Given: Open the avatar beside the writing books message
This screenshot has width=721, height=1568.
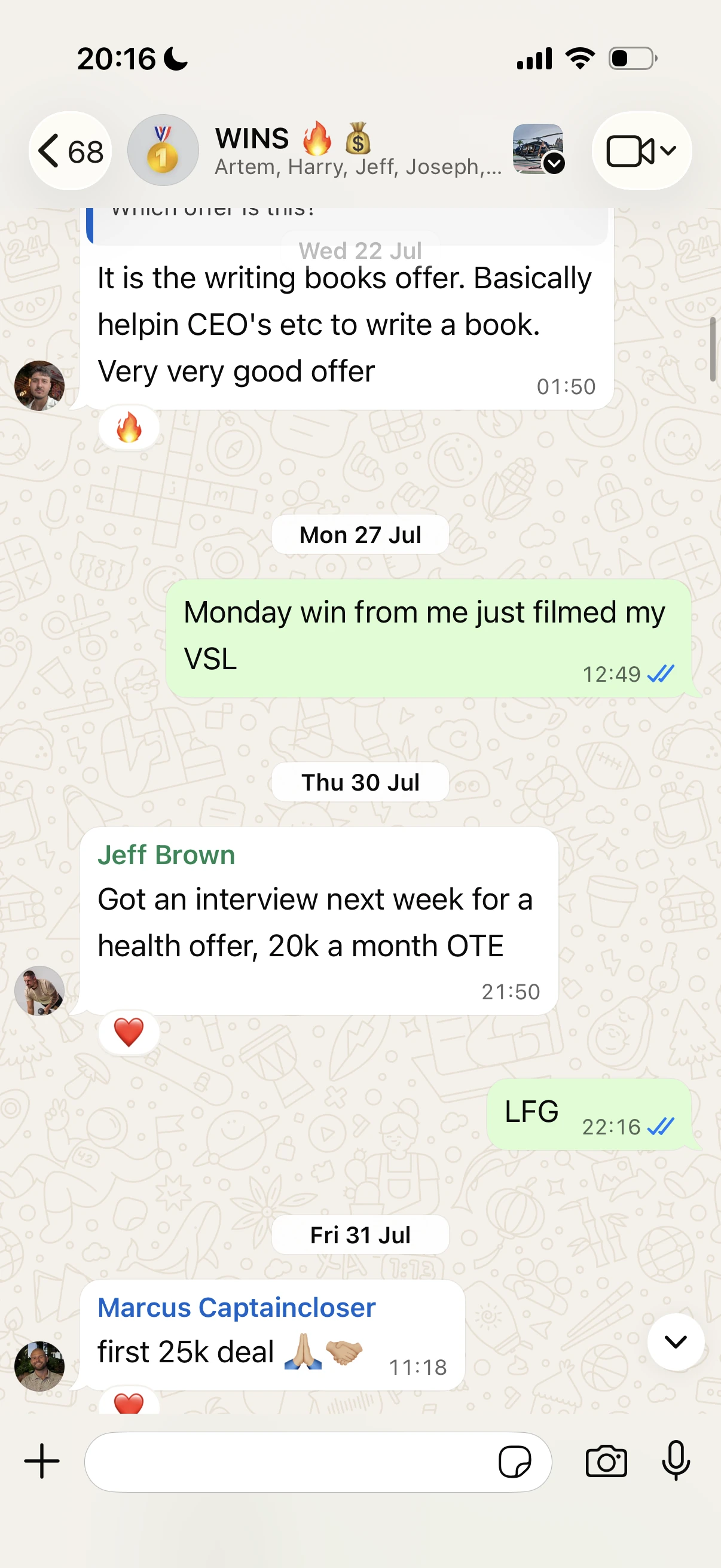Looking at the screenshot, I should 39,385.
